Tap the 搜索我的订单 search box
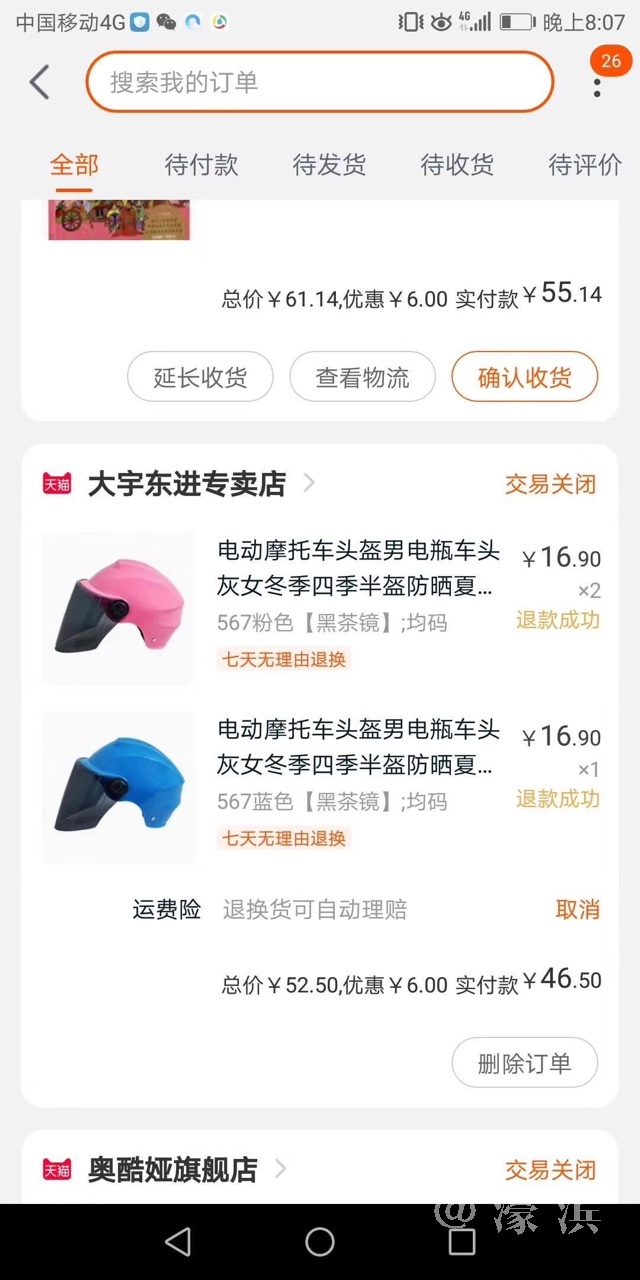 (319, 82)
